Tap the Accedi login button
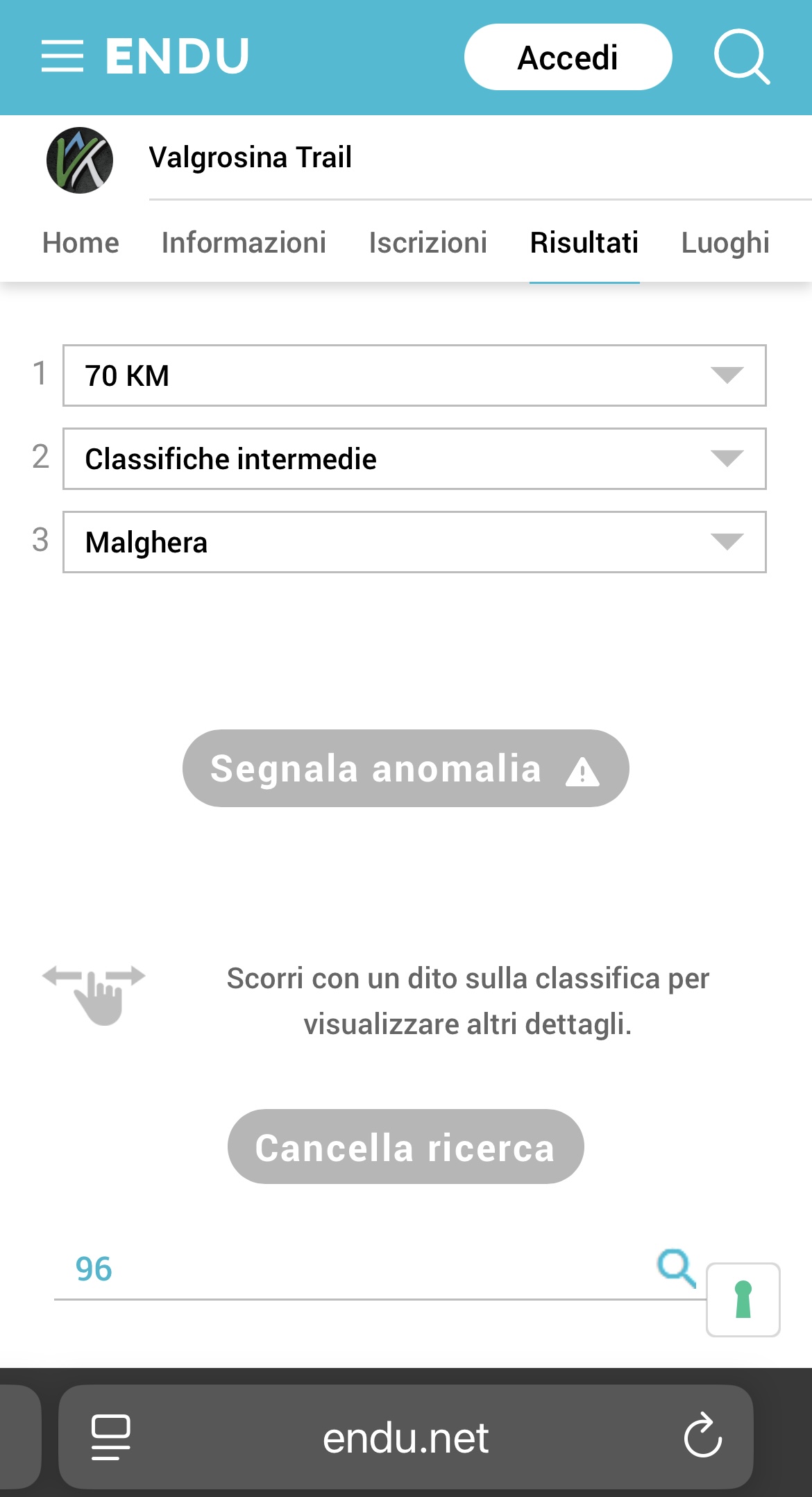This screenshot has width=812, height=1497. coord(568,57)
